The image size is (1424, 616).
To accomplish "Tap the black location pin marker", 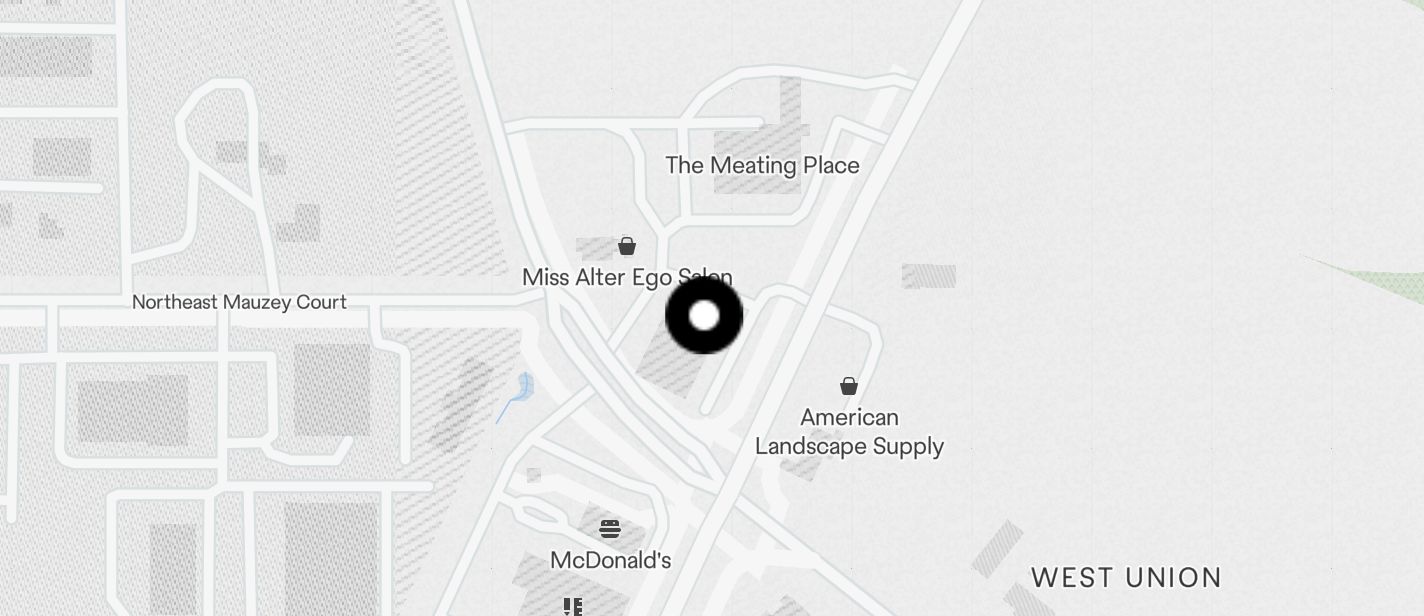I will (704, 316).
